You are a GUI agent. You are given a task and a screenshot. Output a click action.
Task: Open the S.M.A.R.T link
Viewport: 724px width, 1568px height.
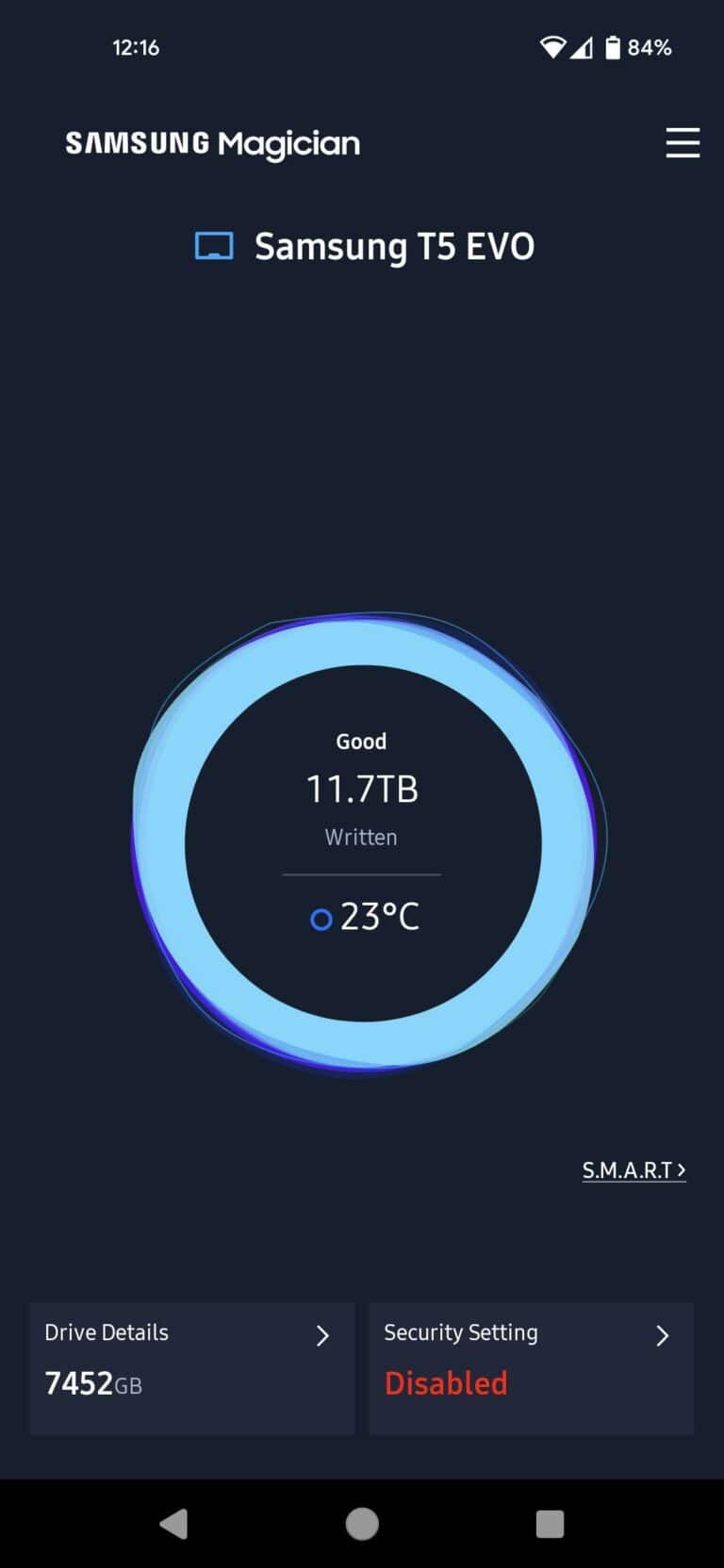tap(633, 1170)
